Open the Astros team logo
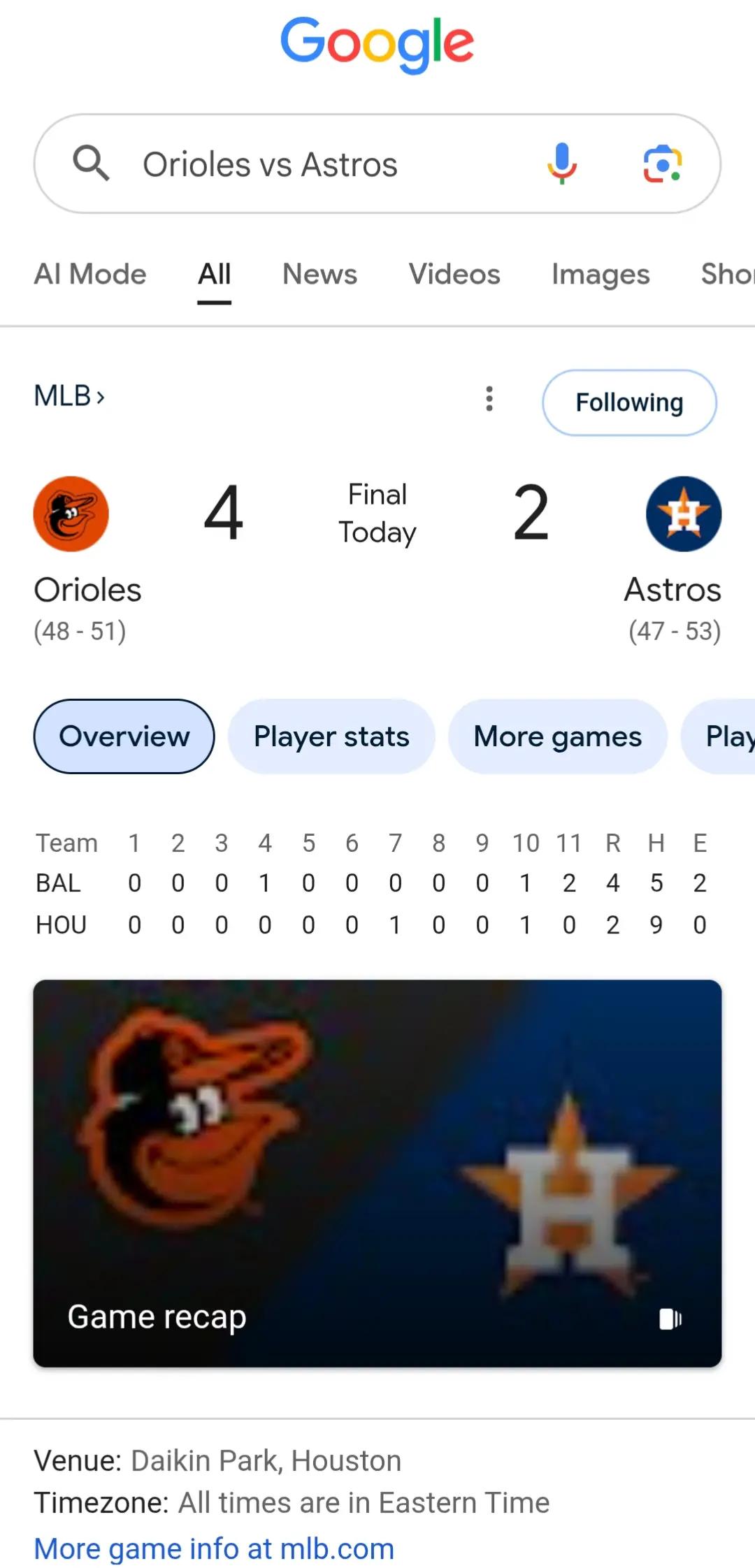 (684, 514)
